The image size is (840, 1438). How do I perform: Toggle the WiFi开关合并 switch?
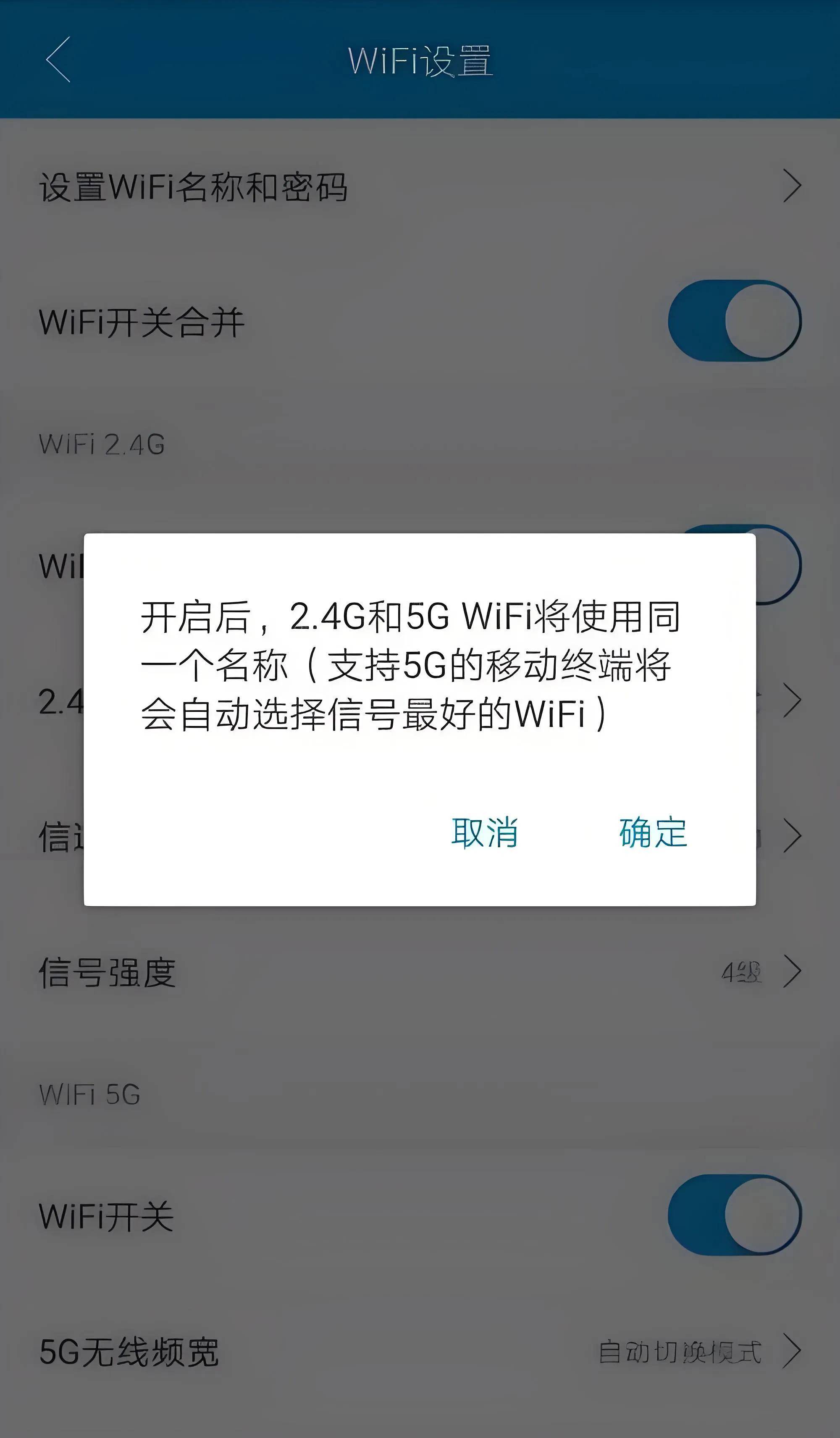[x=735, y=321]
